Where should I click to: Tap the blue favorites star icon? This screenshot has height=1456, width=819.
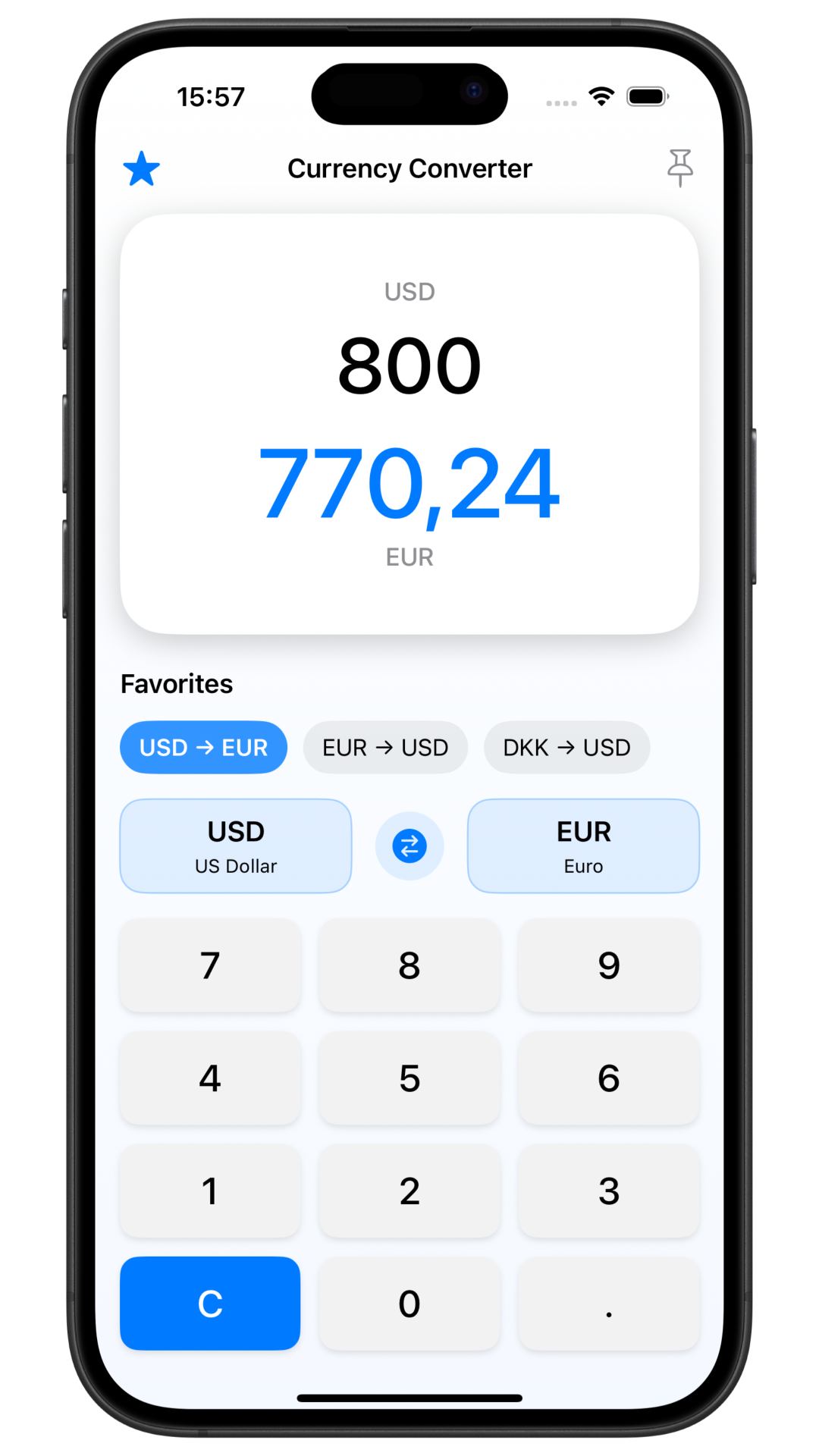pyautogui.click(x=141, y=168)
